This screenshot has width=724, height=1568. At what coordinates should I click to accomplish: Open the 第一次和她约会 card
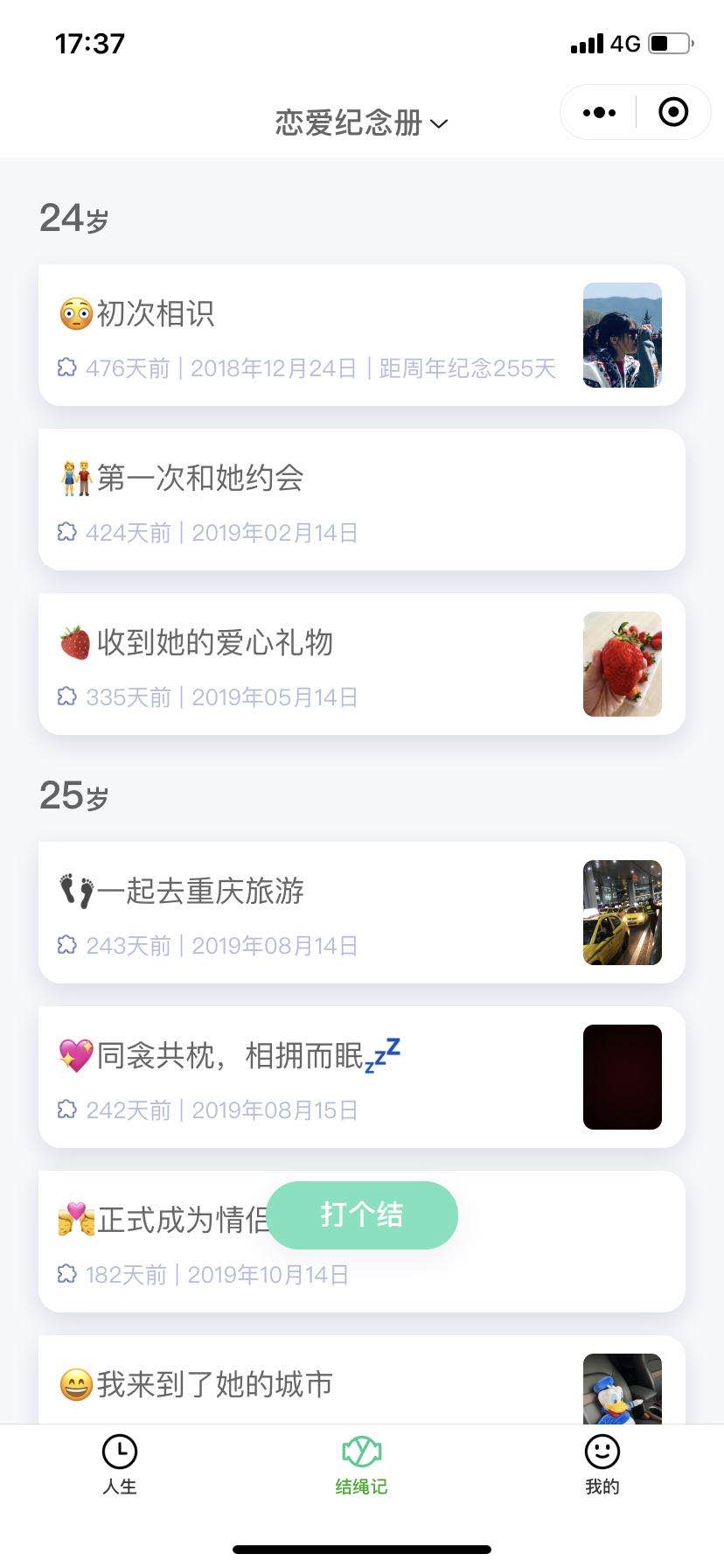coord(361,500)
